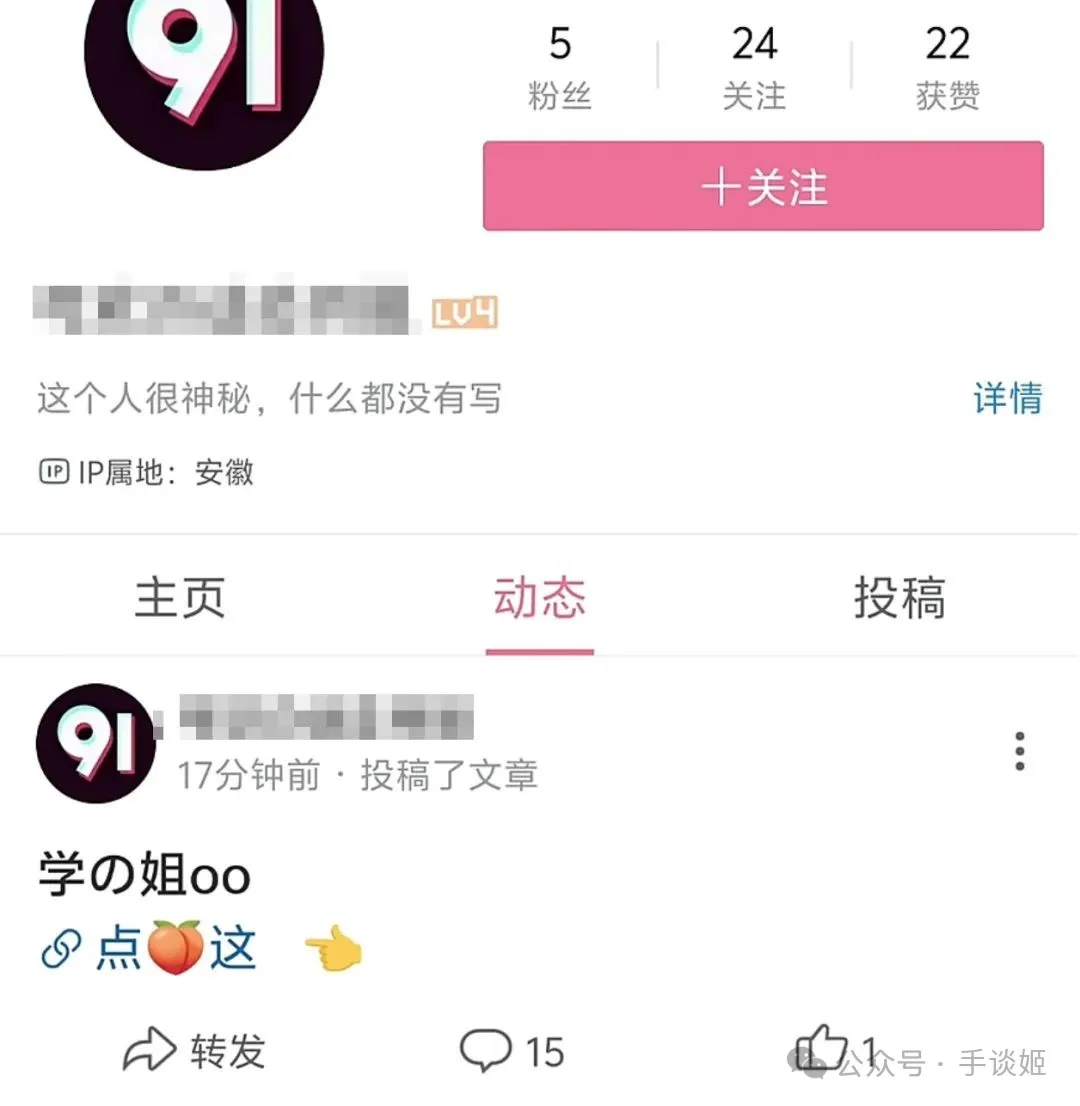Switch to the 主页 tab
This screenshot has width=1080, height=1106.
(x=180, y=598)
